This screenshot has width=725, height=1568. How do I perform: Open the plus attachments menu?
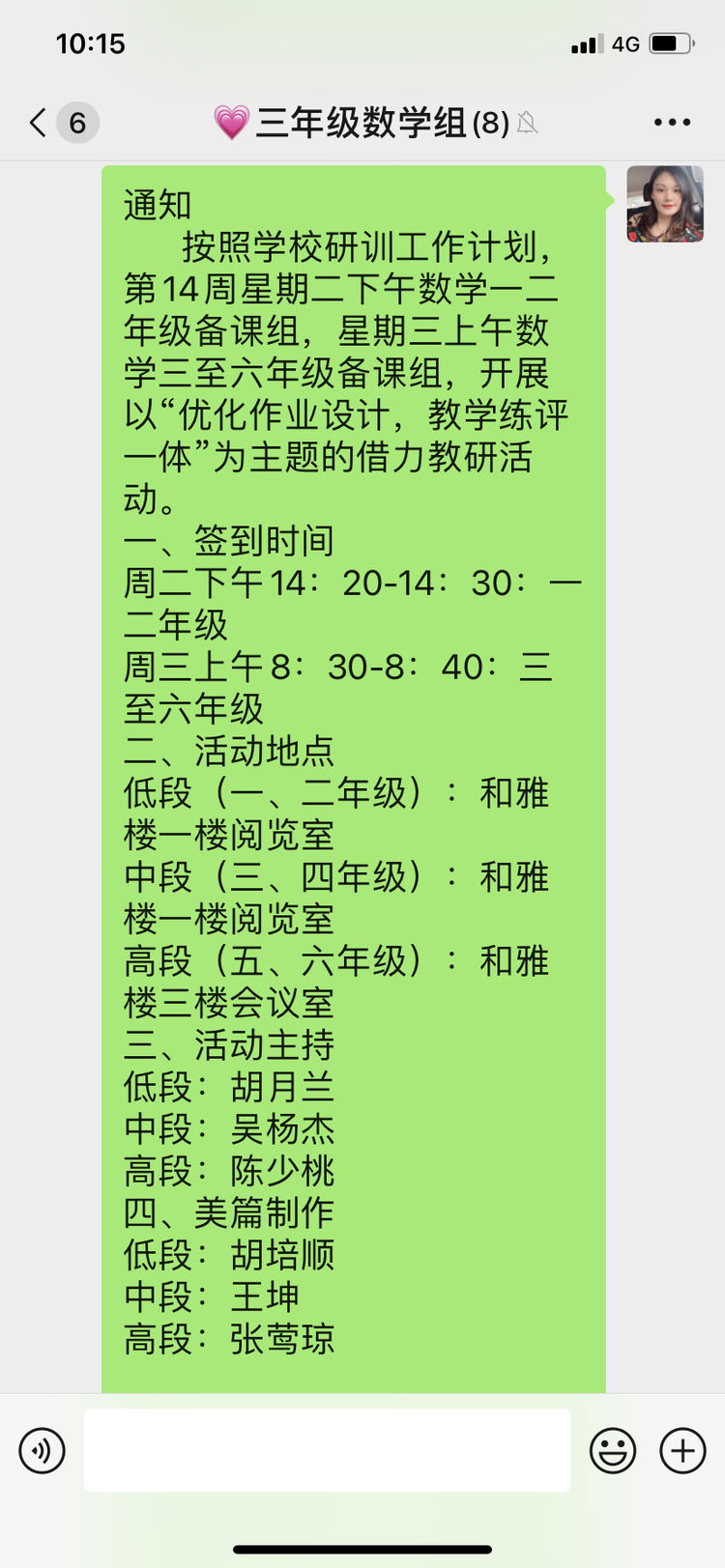coord(682,1450)
